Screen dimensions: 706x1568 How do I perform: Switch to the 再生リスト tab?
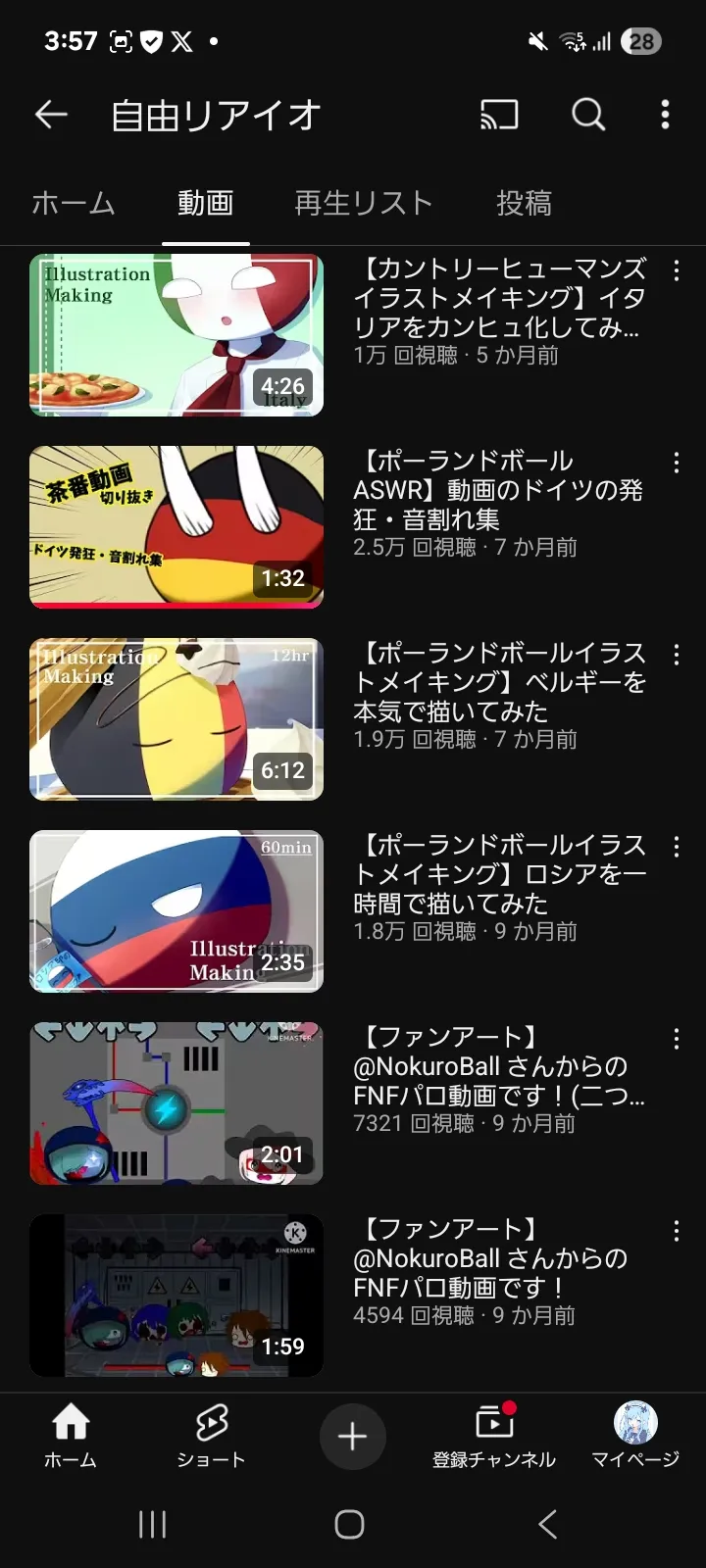click(x=364, y=203)
